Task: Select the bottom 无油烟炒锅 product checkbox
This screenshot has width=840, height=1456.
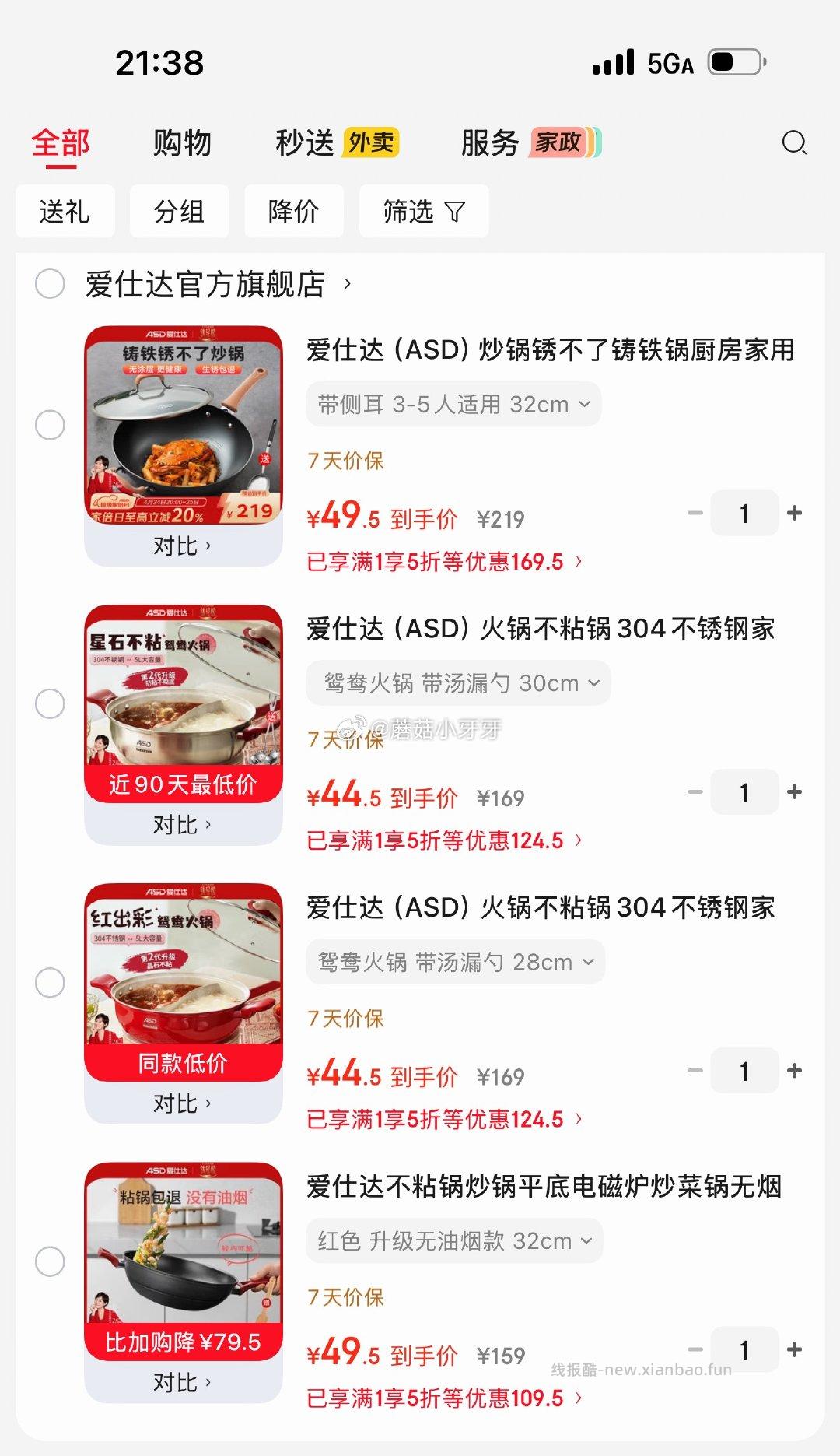Action: point(51,1259)
